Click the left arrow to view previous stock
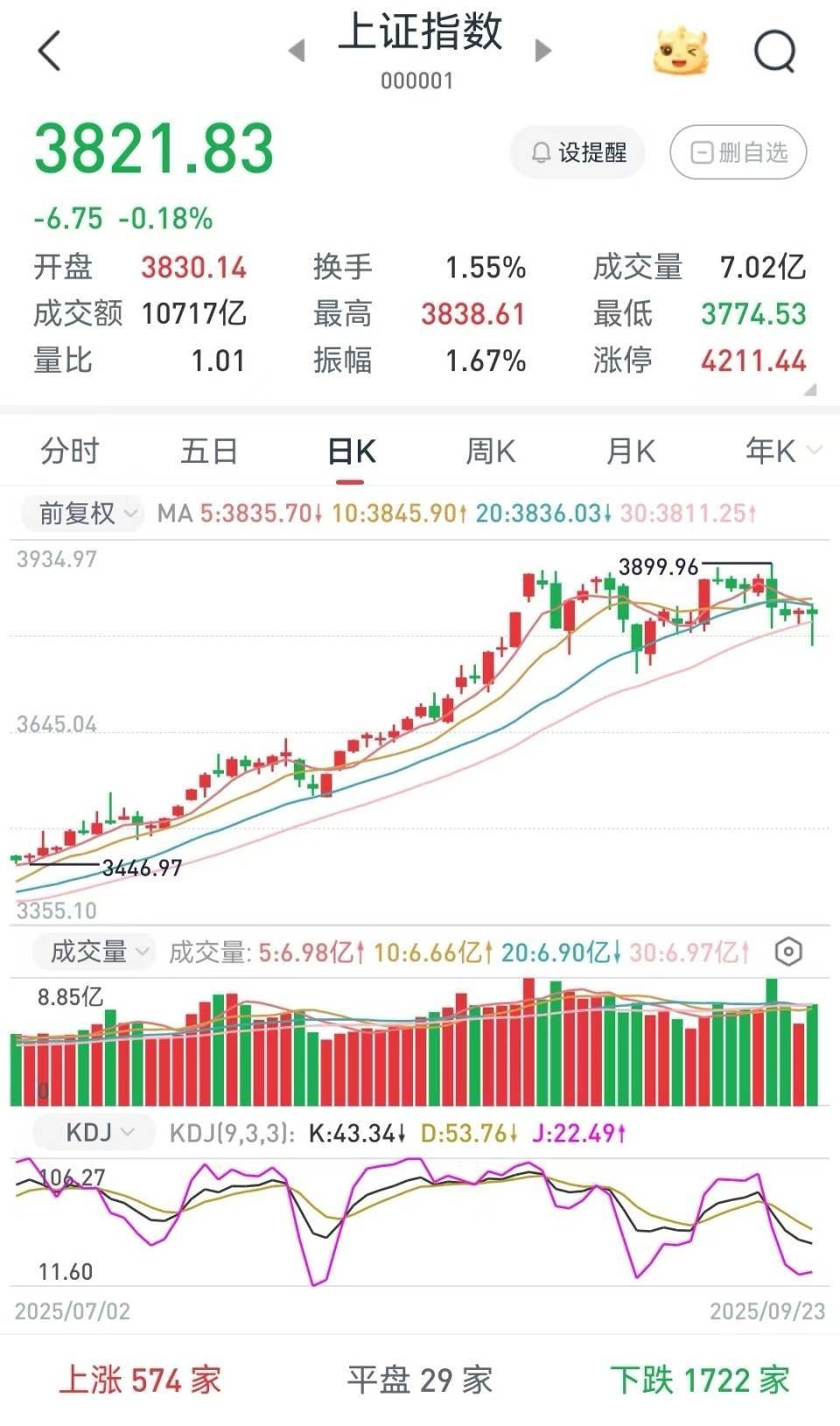Screen dimensions: 840x1426 [298, 51]
